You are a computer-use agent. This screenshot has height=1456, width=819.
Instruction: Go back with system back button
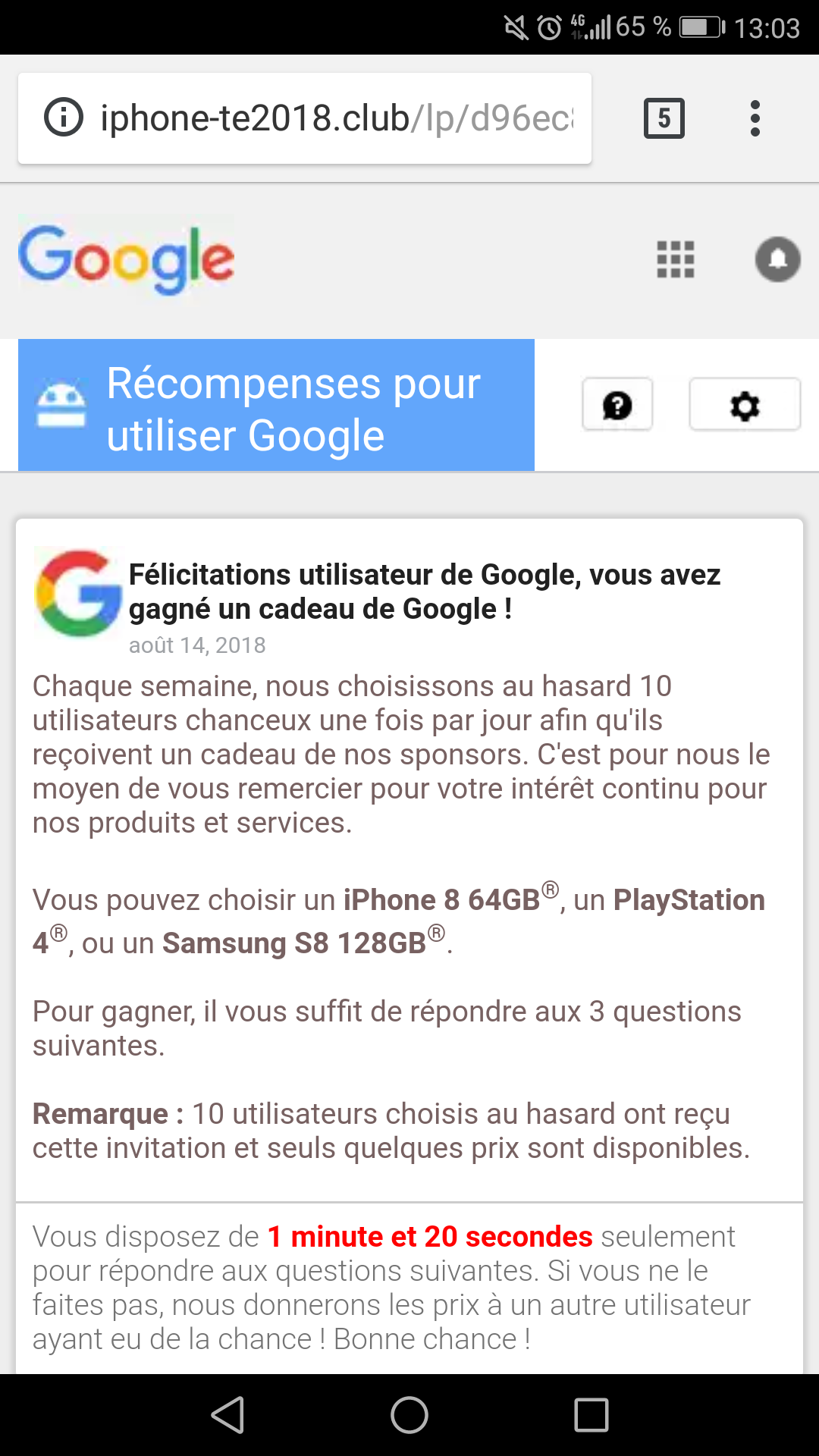[x=227, y=1415]
